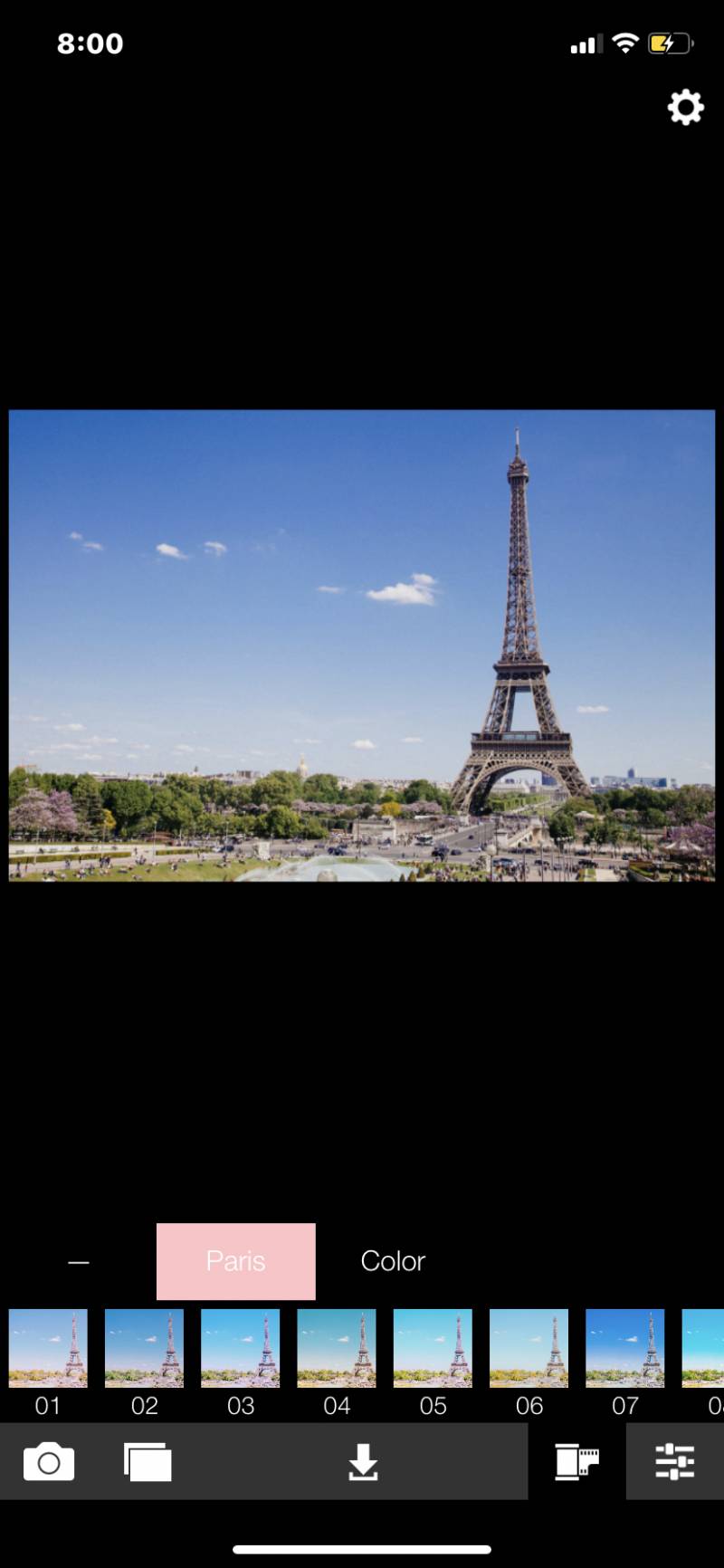Image resolution: width=724 pixels, height=1568 pixels.
Task: Apply filter 01
Action: coord(48,1348)
